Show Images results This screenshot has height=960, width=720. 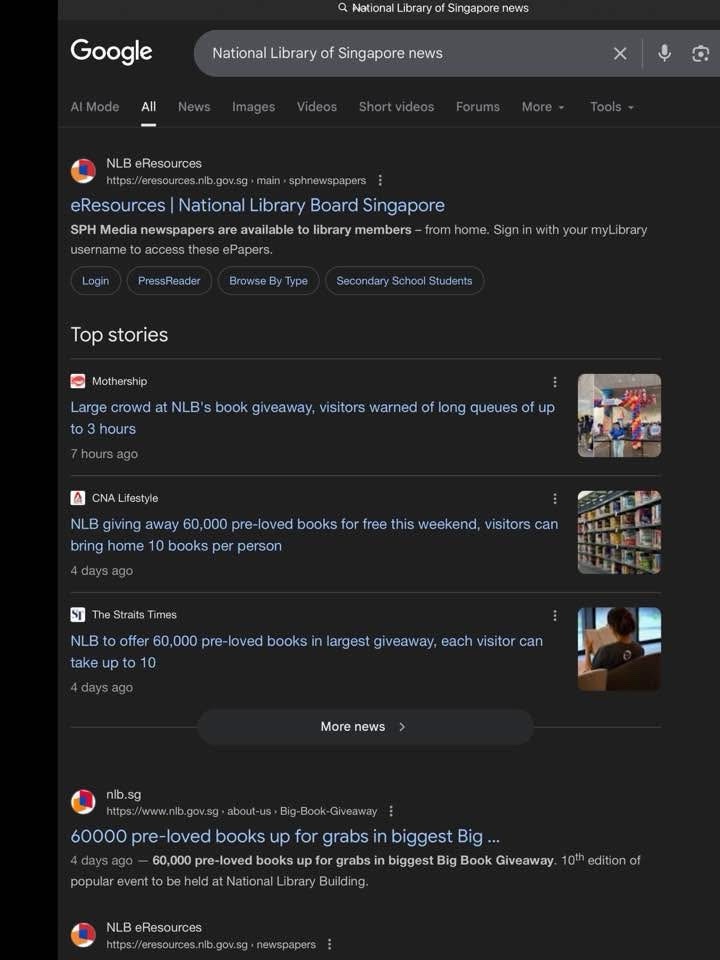(x=253, y=107)
